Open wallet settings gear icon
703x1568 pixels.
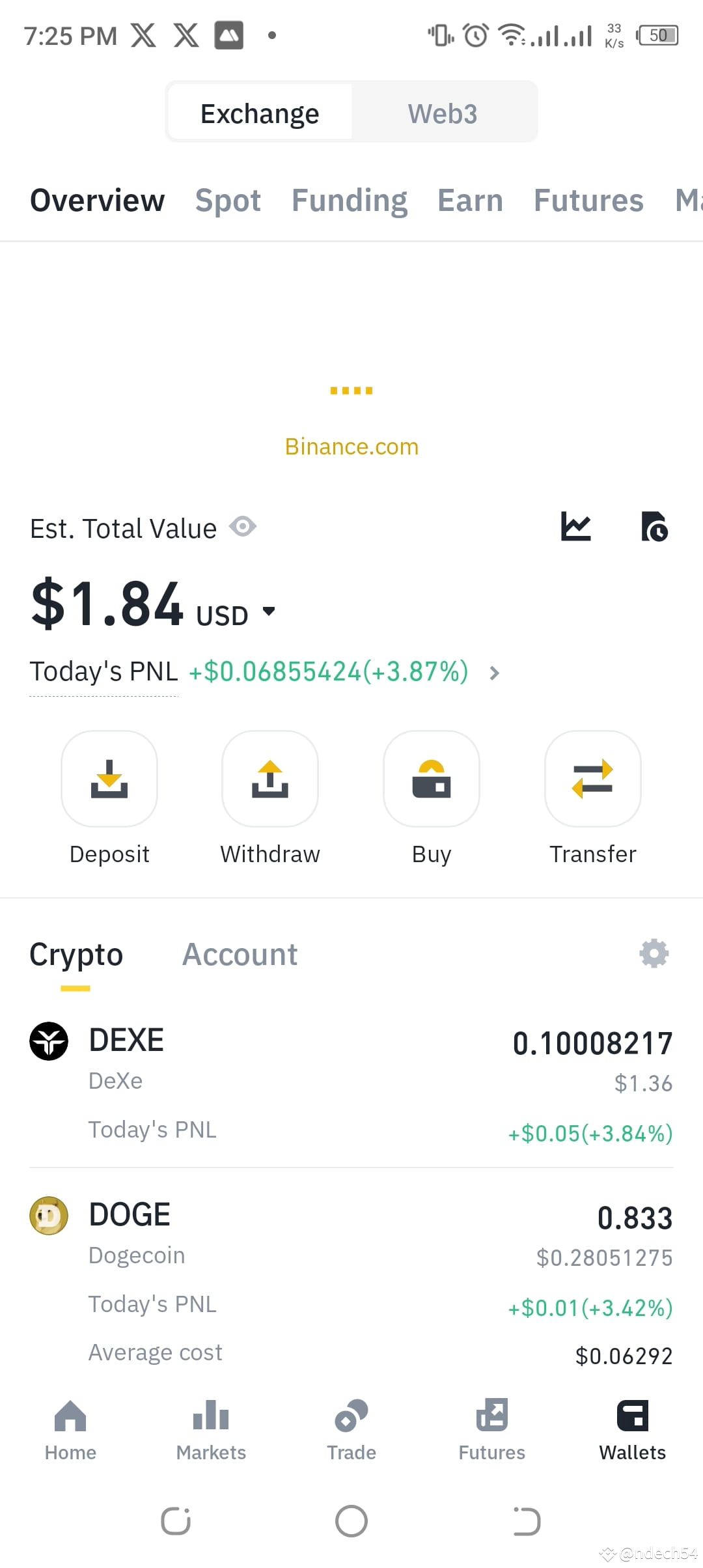coord(654,953)
